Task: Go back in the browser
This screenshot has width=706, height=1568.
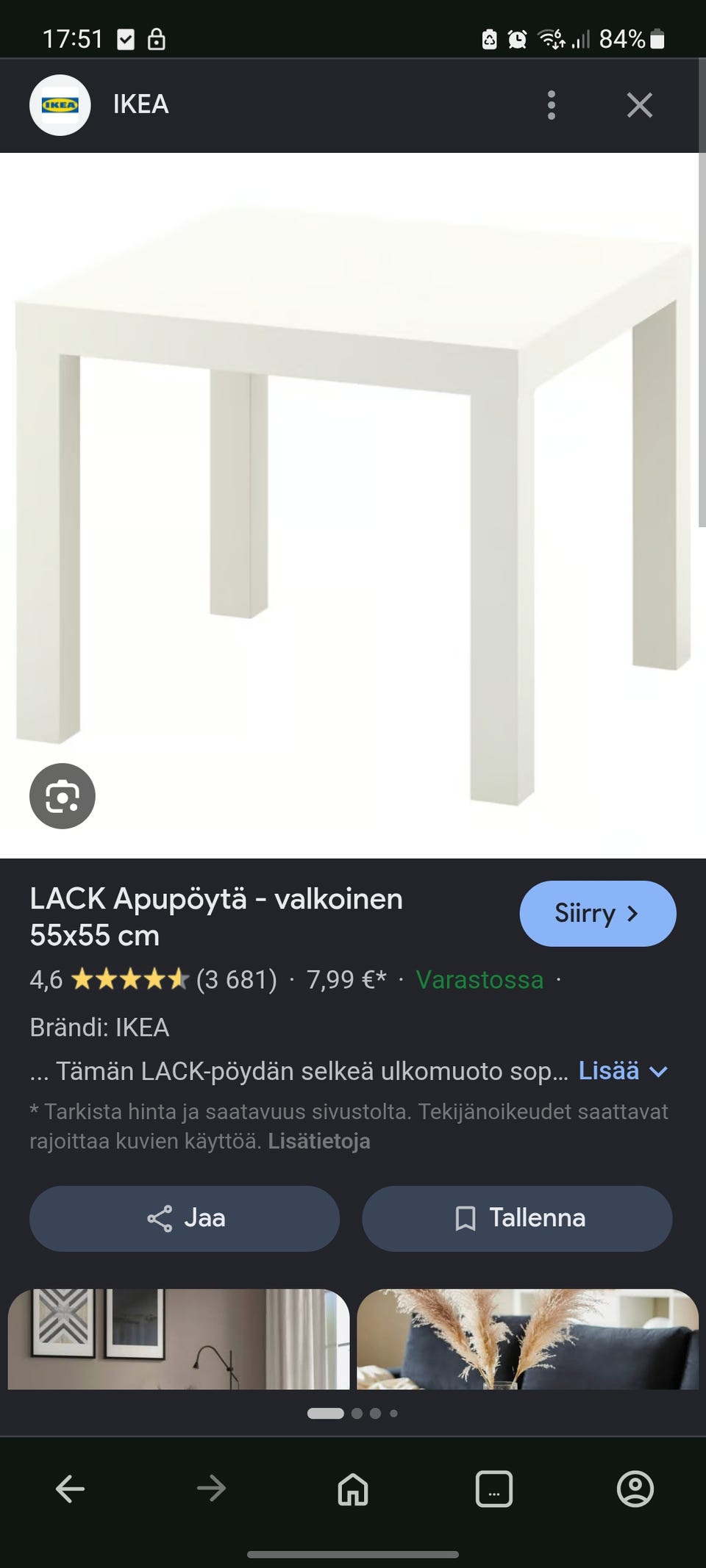Action: [x=71, y=1489]
